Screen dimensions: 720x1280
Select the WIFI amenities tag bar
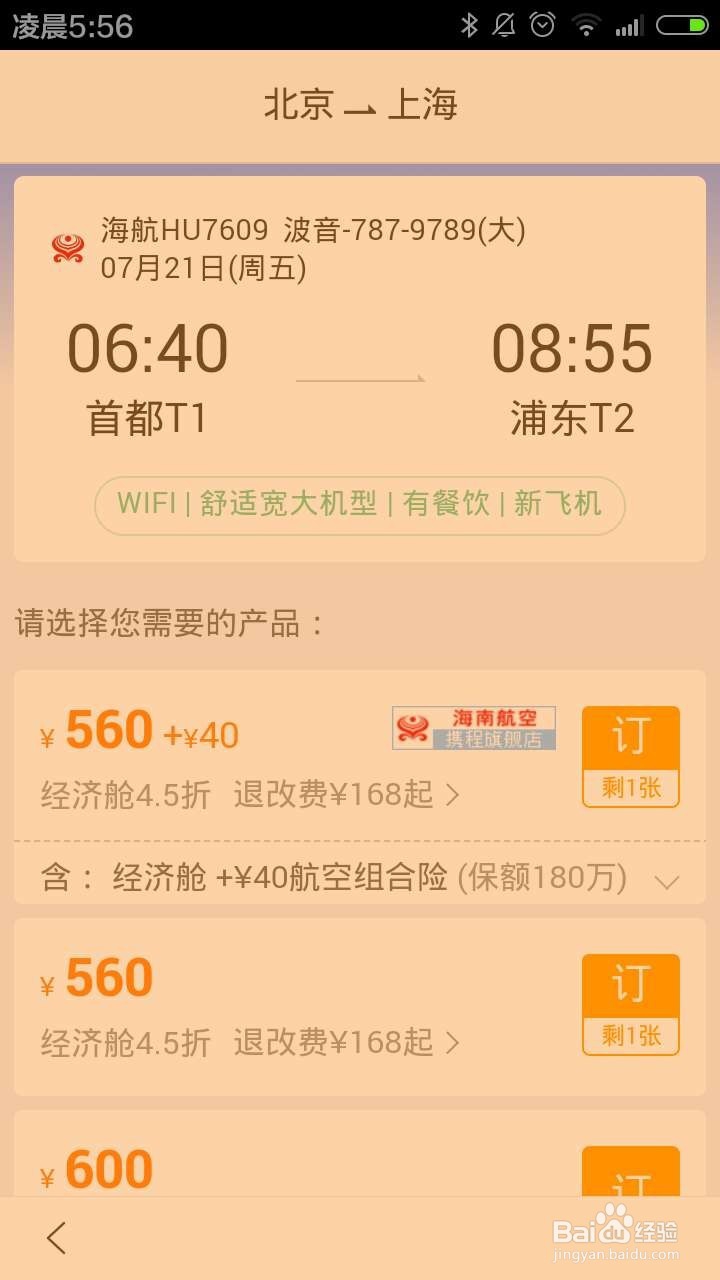click(359, 505)
